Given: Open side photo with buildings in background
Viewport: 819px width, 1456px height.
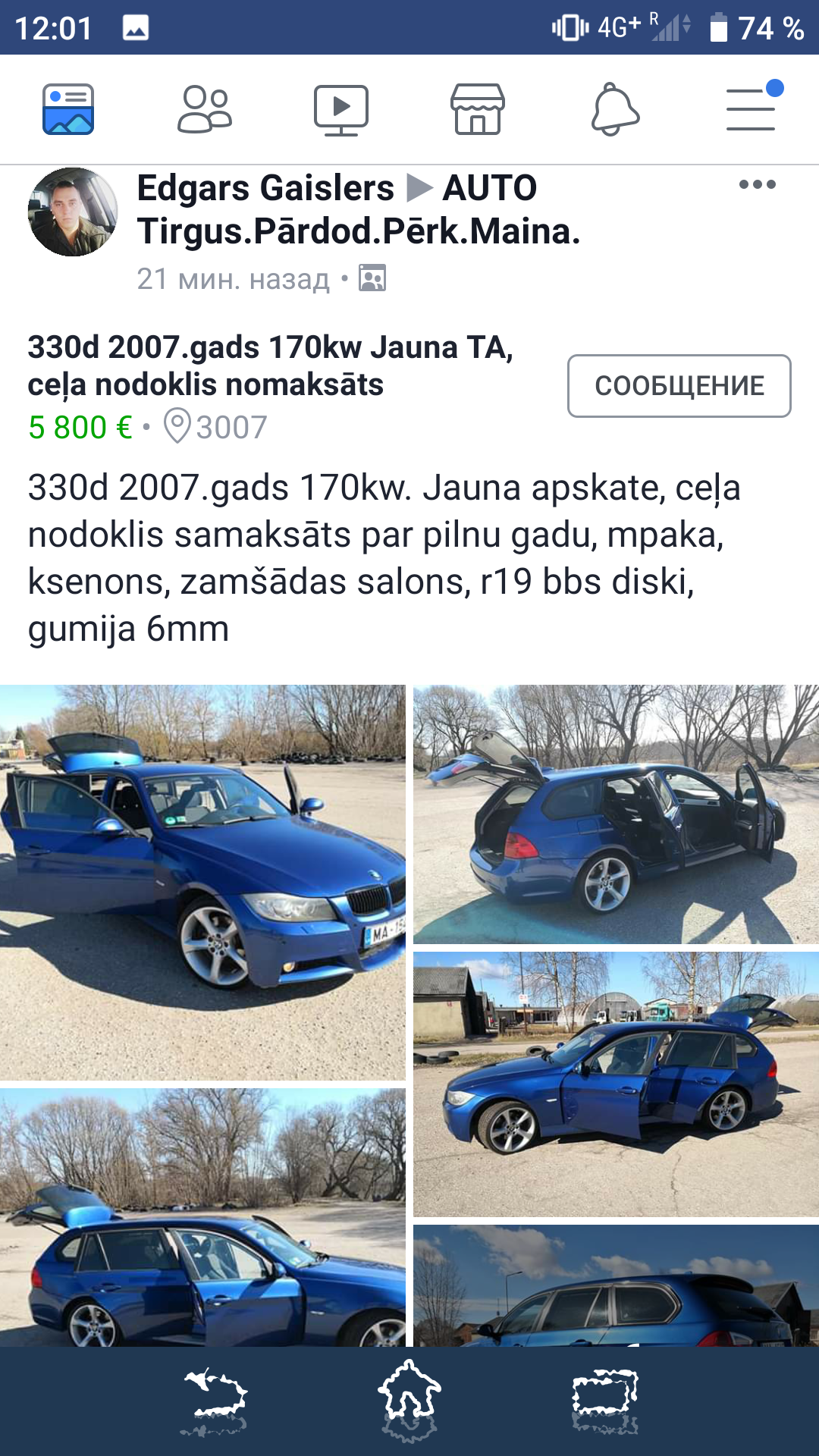Looking at the screenshot, I should coord(616,1084).
